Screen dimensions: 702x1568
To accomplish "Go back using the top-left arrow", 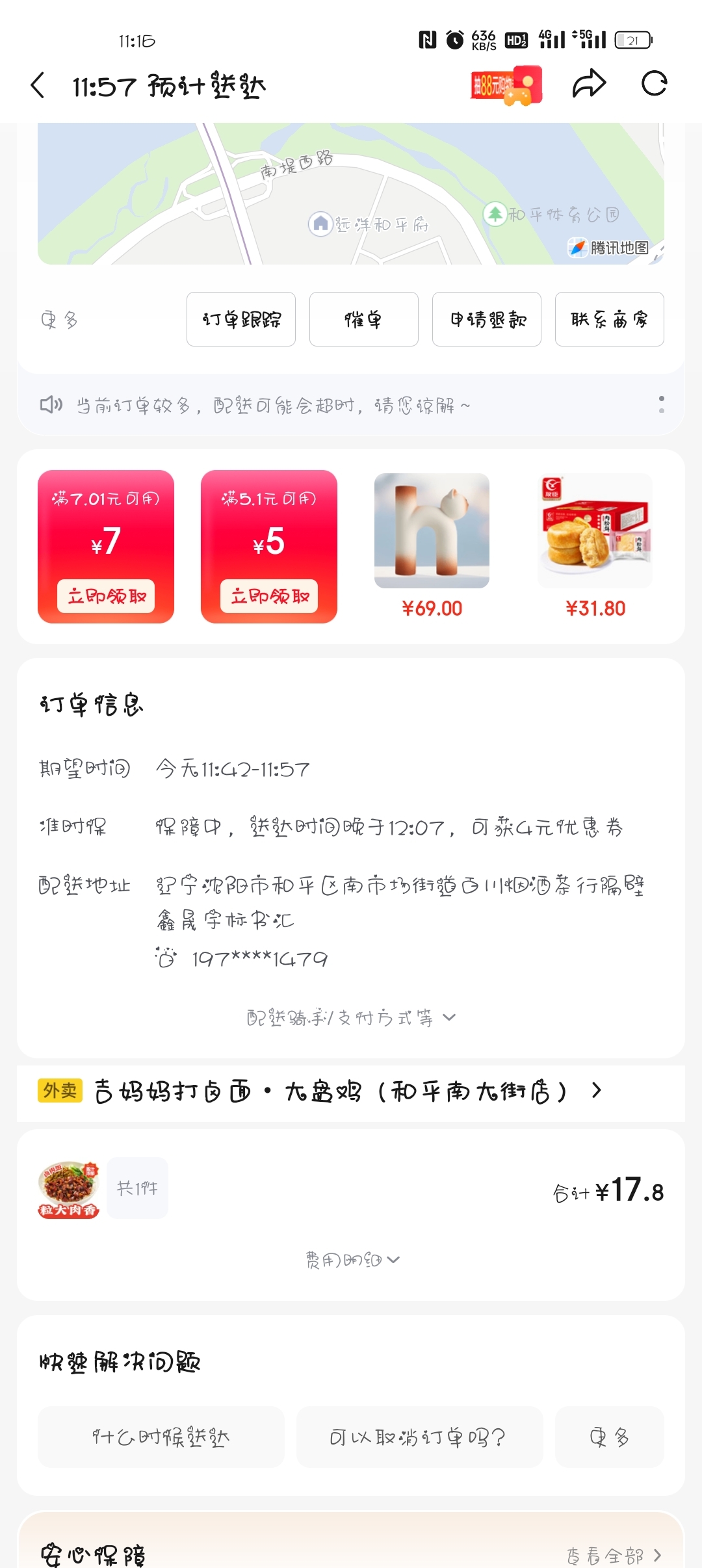I will pos(38,85).
